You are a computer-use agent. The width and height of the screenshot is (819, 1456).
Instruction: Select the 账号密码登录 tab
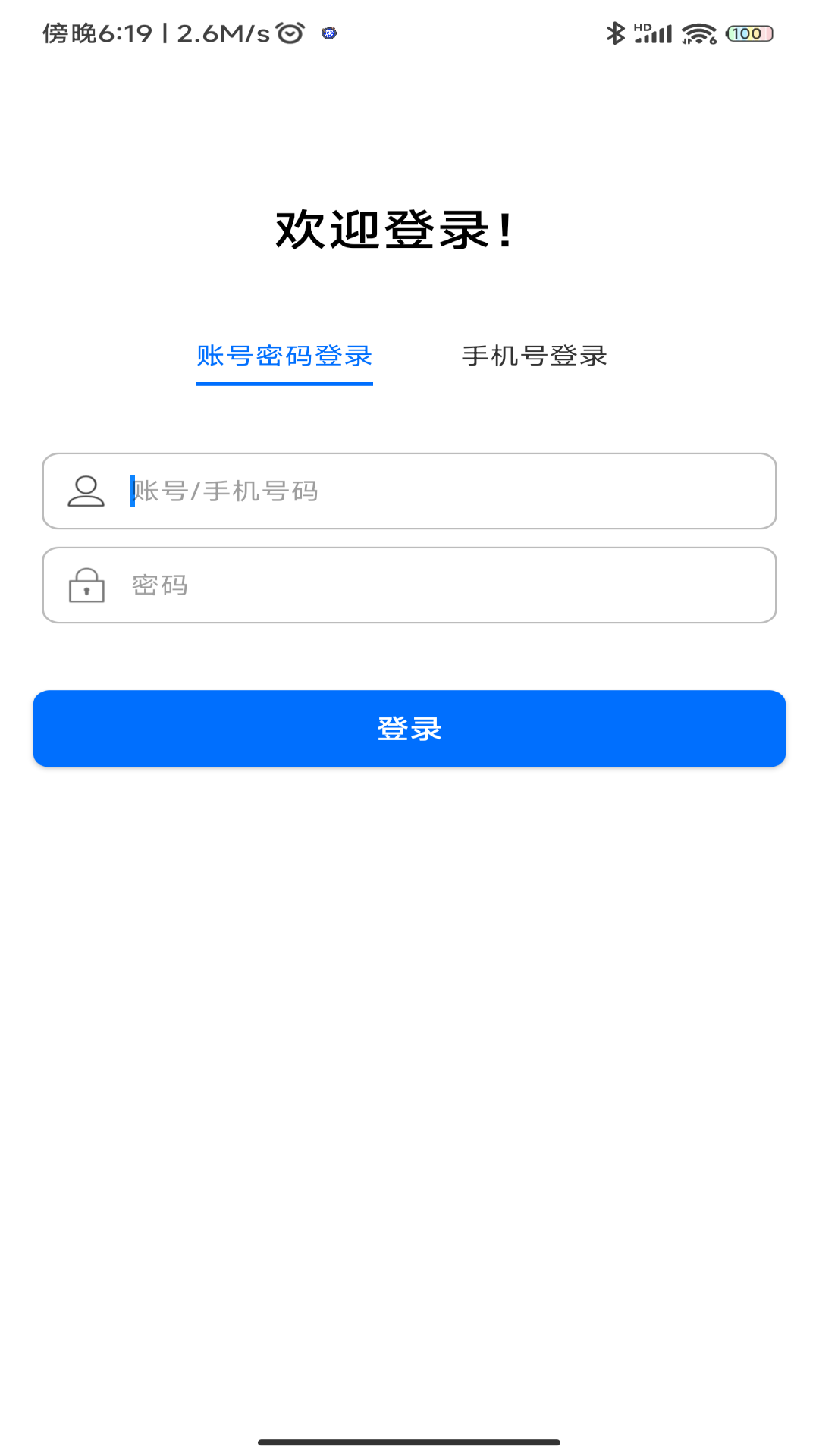coord(284,355)
